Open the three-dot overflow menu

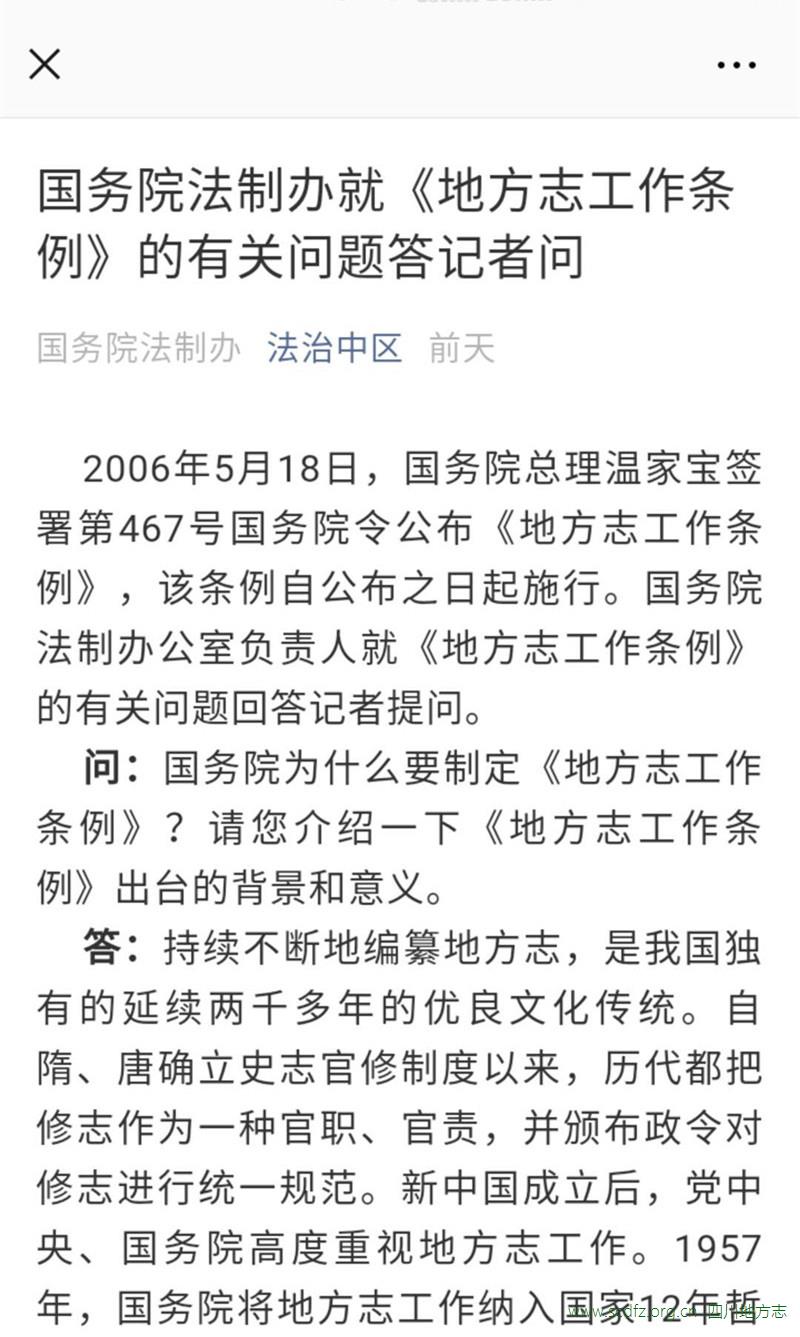click(736, 65)
